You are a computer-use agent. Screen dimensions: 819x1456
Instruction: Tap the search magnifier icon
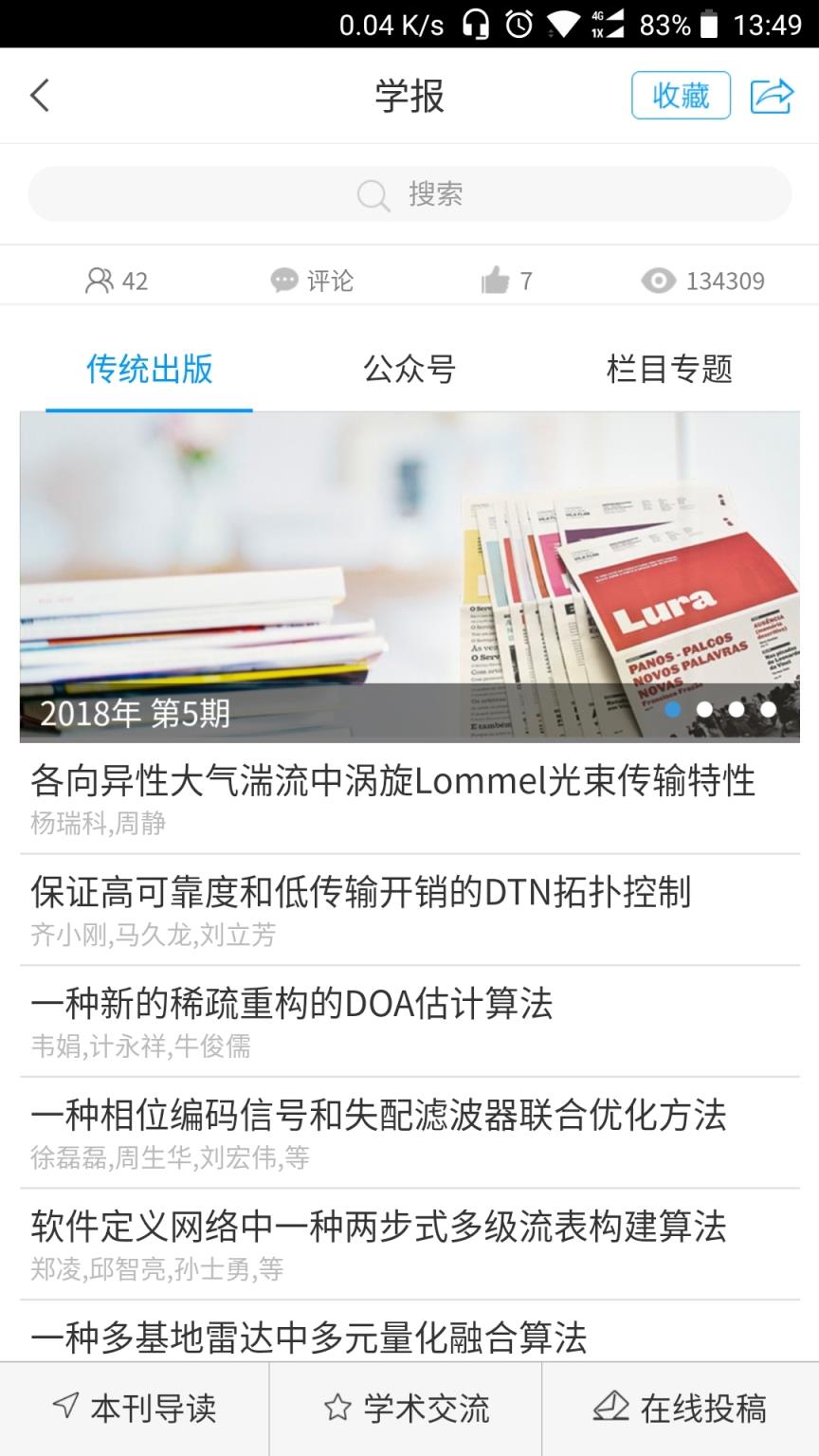click(372, 193)
